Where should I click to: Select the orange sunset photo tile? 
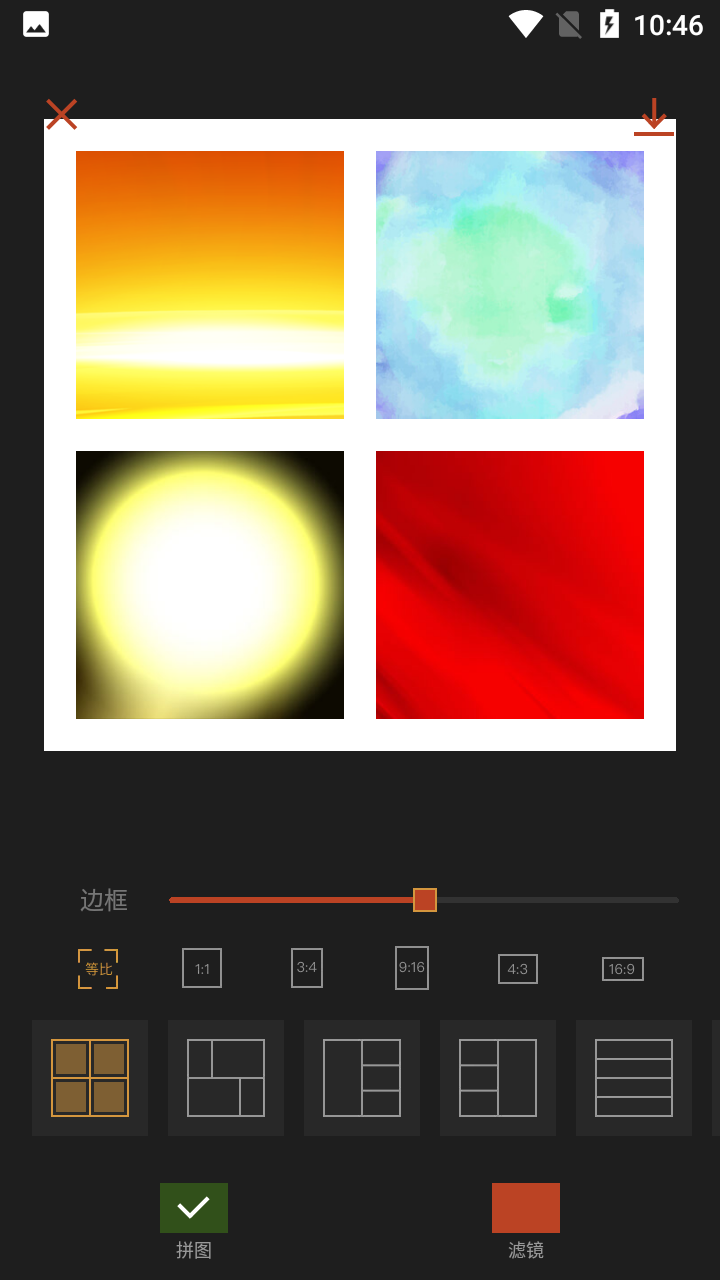210,285
